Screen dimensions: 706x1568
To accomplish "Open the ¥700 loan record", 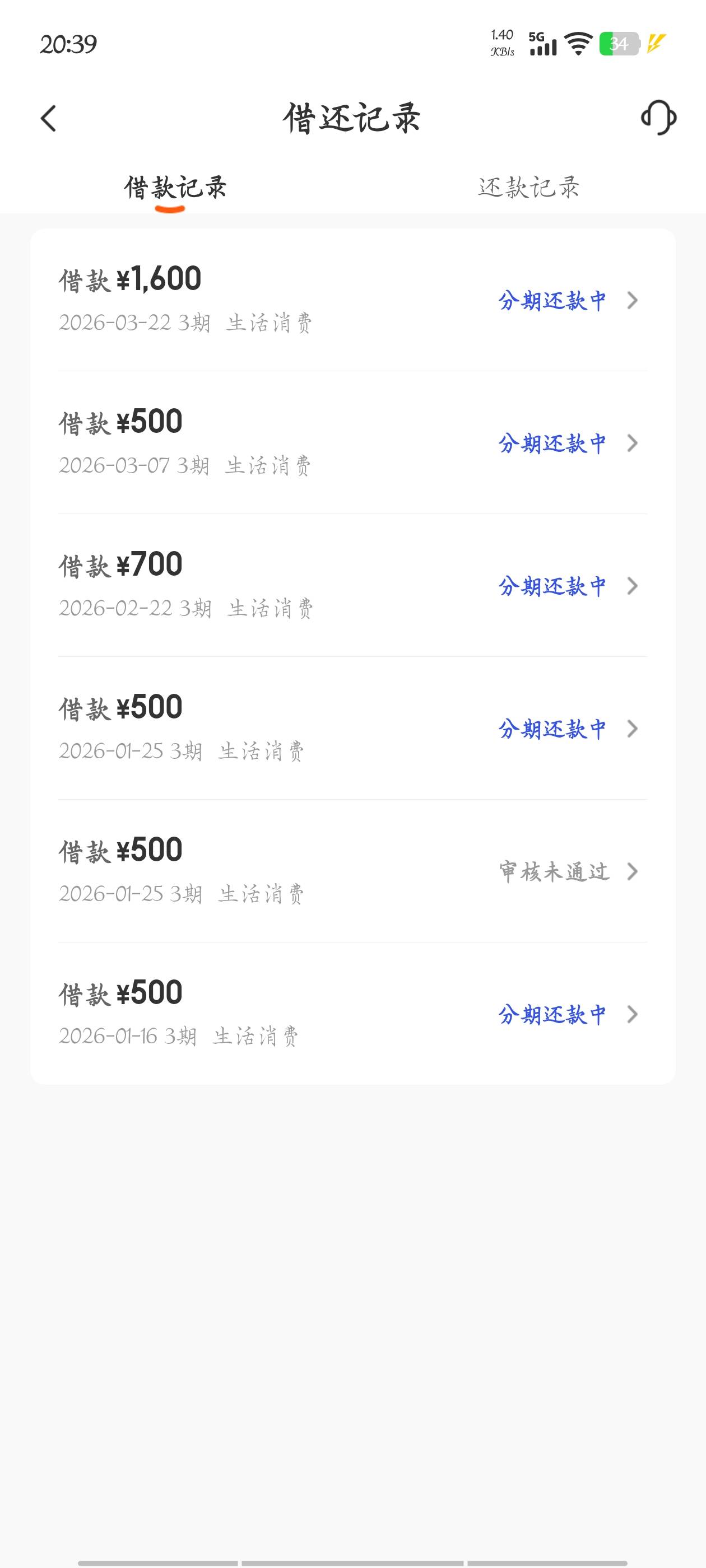I will (352, 586).
